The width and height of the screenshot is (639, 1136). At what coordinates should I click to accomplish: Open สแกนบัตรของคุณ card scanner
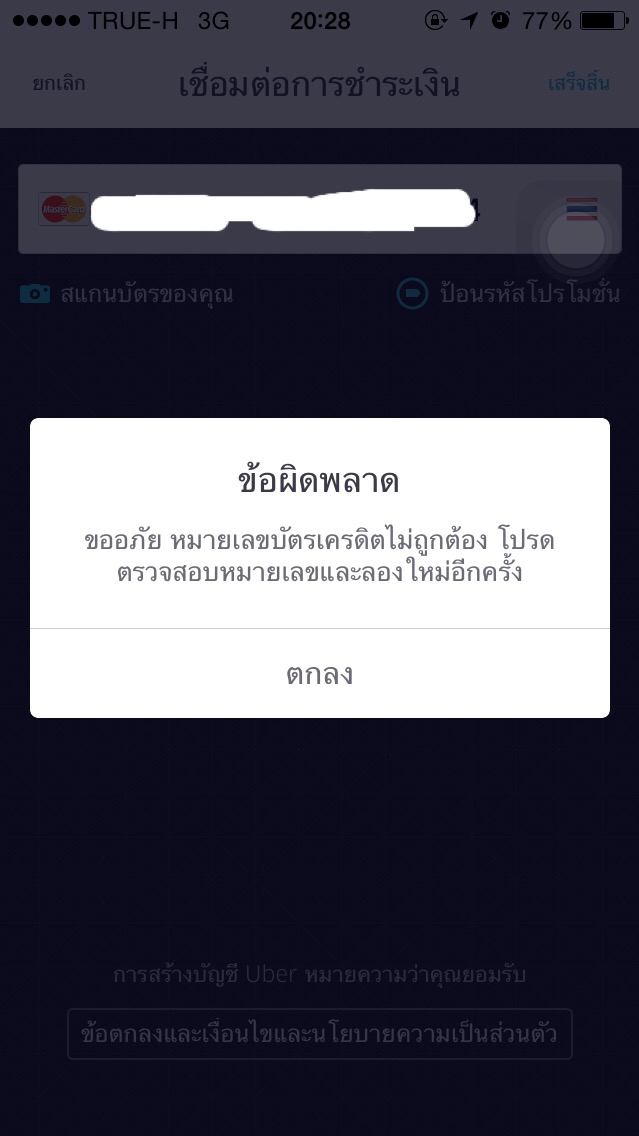tap(126, 294)
